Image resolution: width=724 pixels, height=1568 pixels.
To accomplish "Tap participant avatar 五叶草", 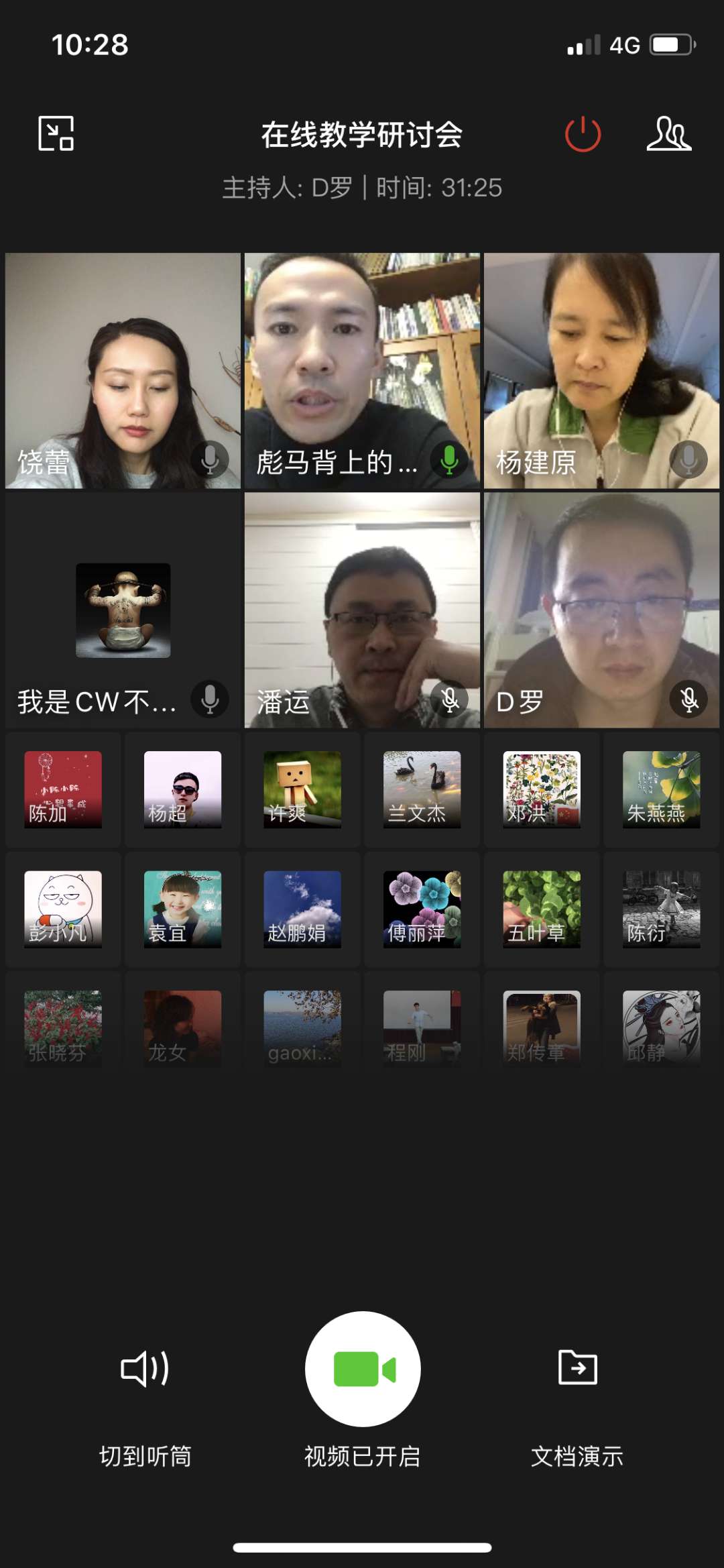I will [542, 909].
